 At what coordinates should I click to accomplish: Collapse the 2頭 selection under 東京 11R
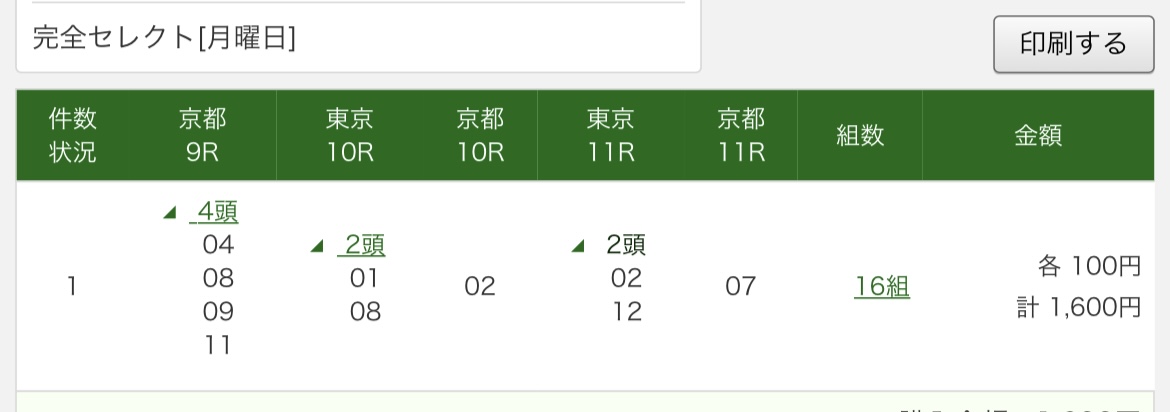tap(578, 246)
